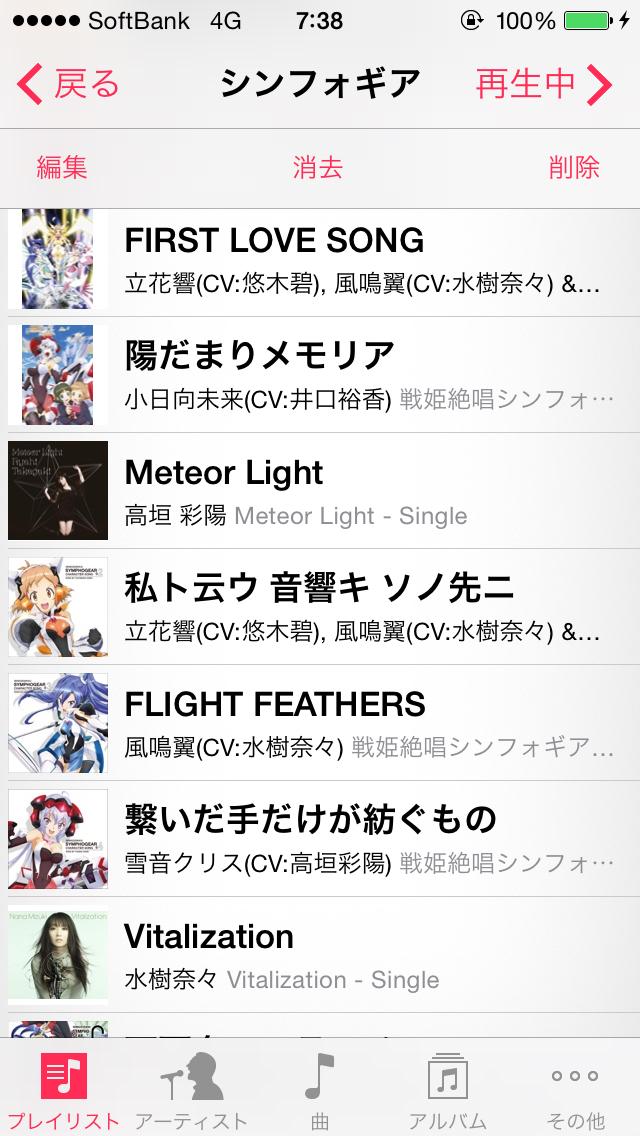The height and width of the screenshot is (1136, 640).
Task: Play Meteor Light by 高垣 彩陽
Action: click(320, 490)
